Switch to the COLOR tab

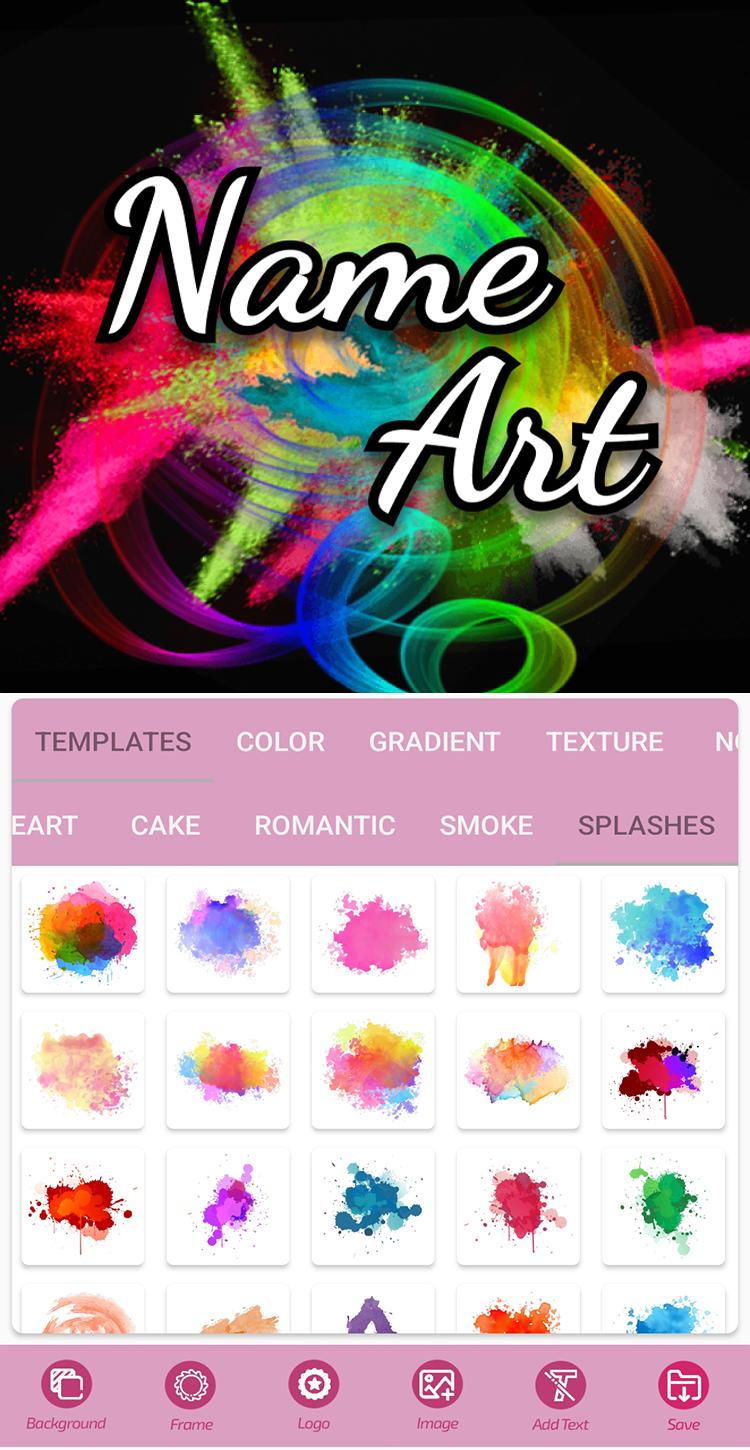[280, 741]
